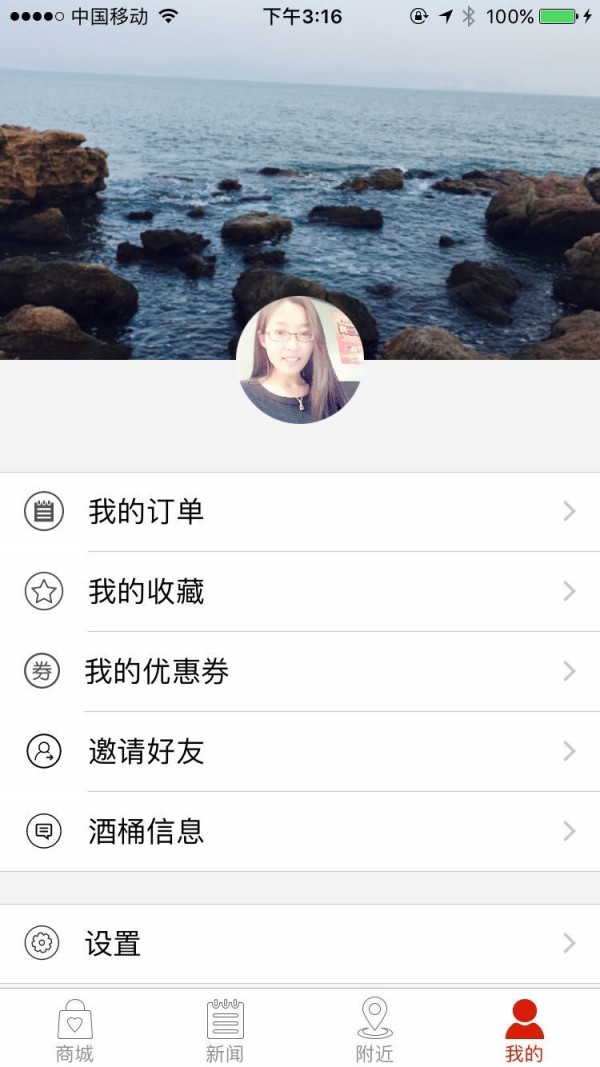Image resolution: width=600 pixels, height=1067 pixels.
Task: Go to the 附近 nearby tab
Action: tap(375, 1030)
